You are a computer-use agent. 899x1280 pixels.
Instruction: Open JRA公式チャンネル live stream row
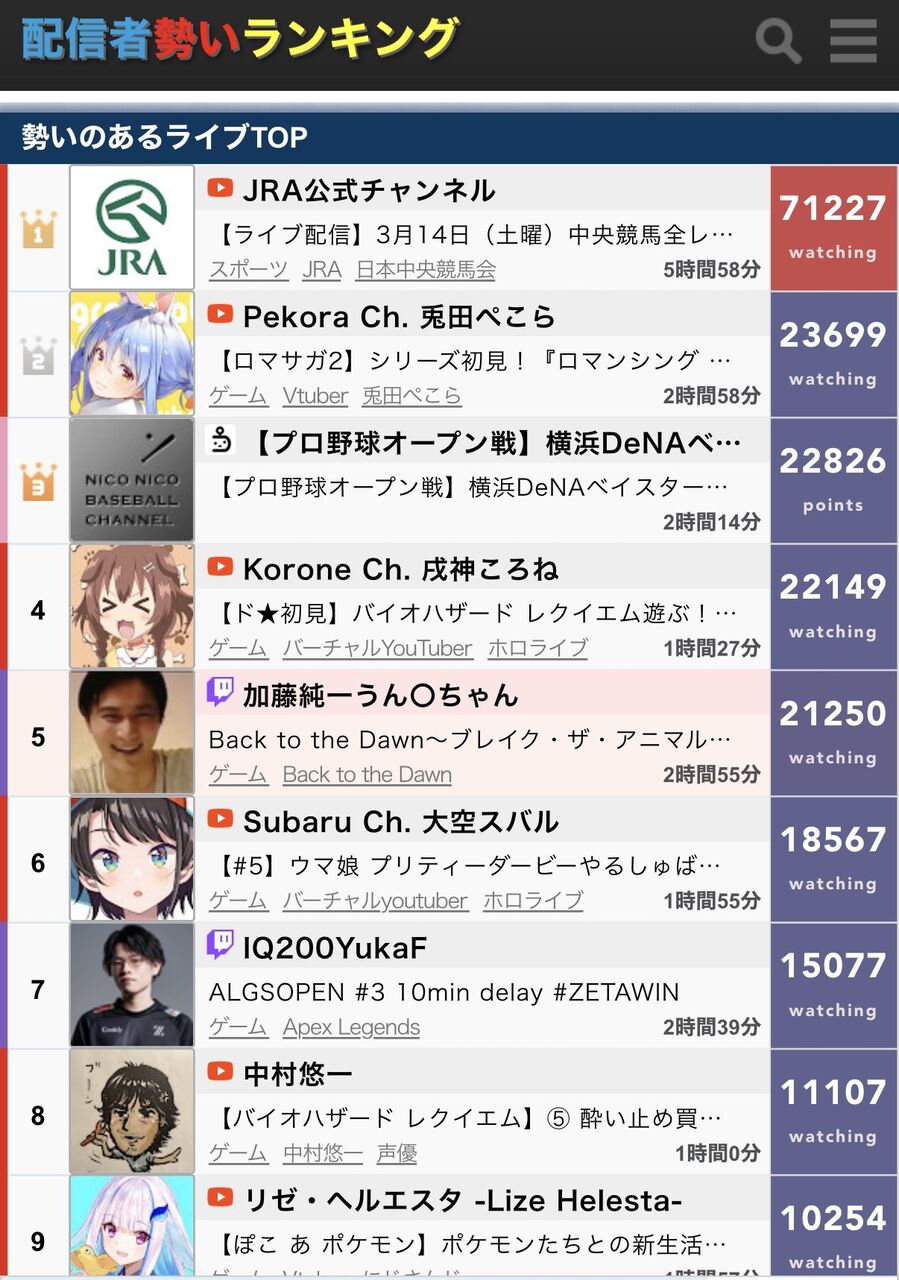[449, 228]
